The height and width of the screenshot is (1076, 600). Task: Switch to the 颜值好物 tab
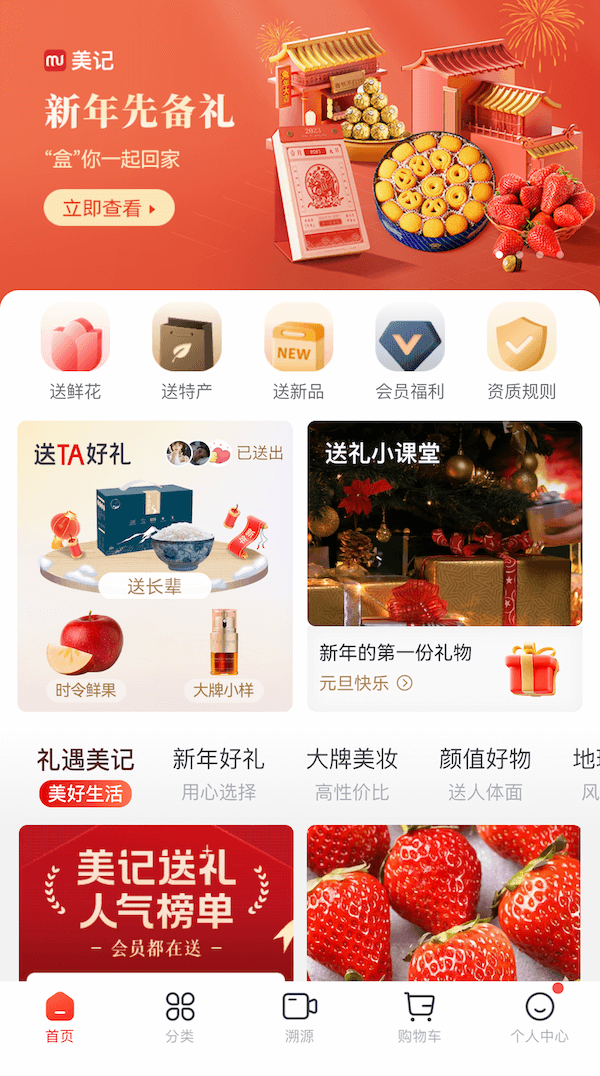[x=485, y=773]
